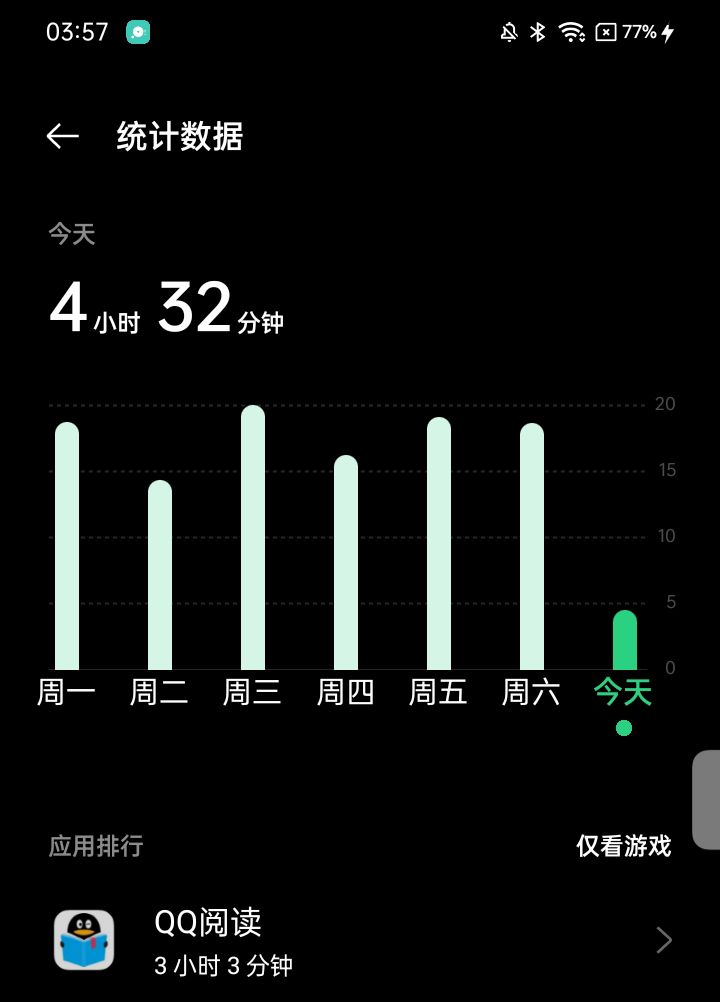The height and width of the screenshot is (1002, 720).
Task: Select the 周二 usage bar
Action: click(x=160, y=575)
